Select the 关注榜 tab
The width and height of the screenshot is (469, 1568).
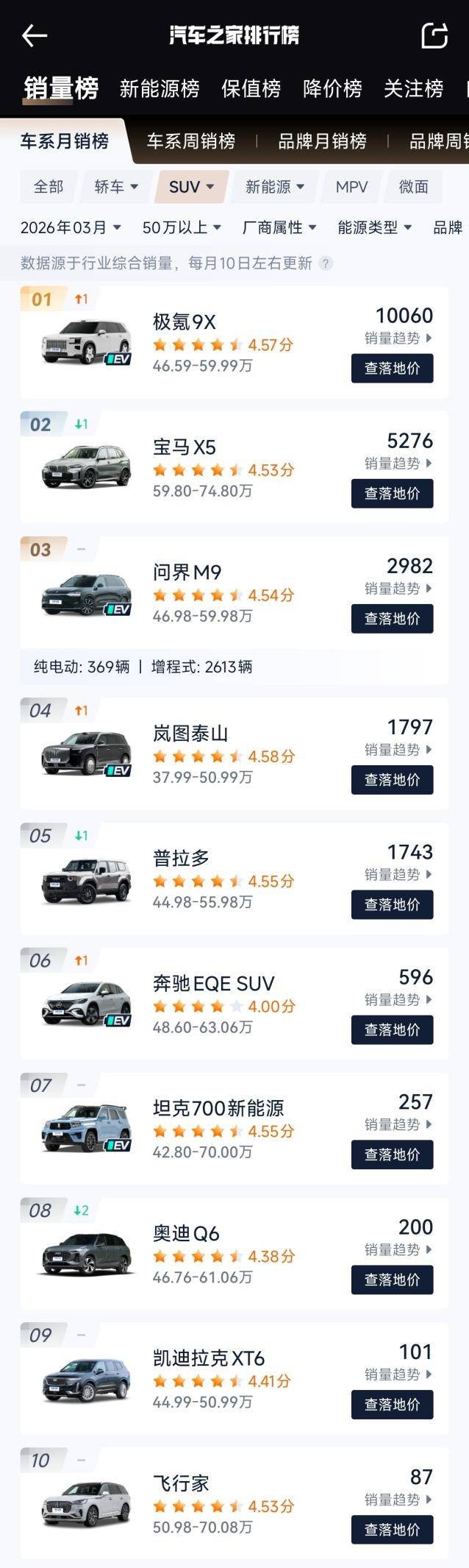[x=414, y=89]
